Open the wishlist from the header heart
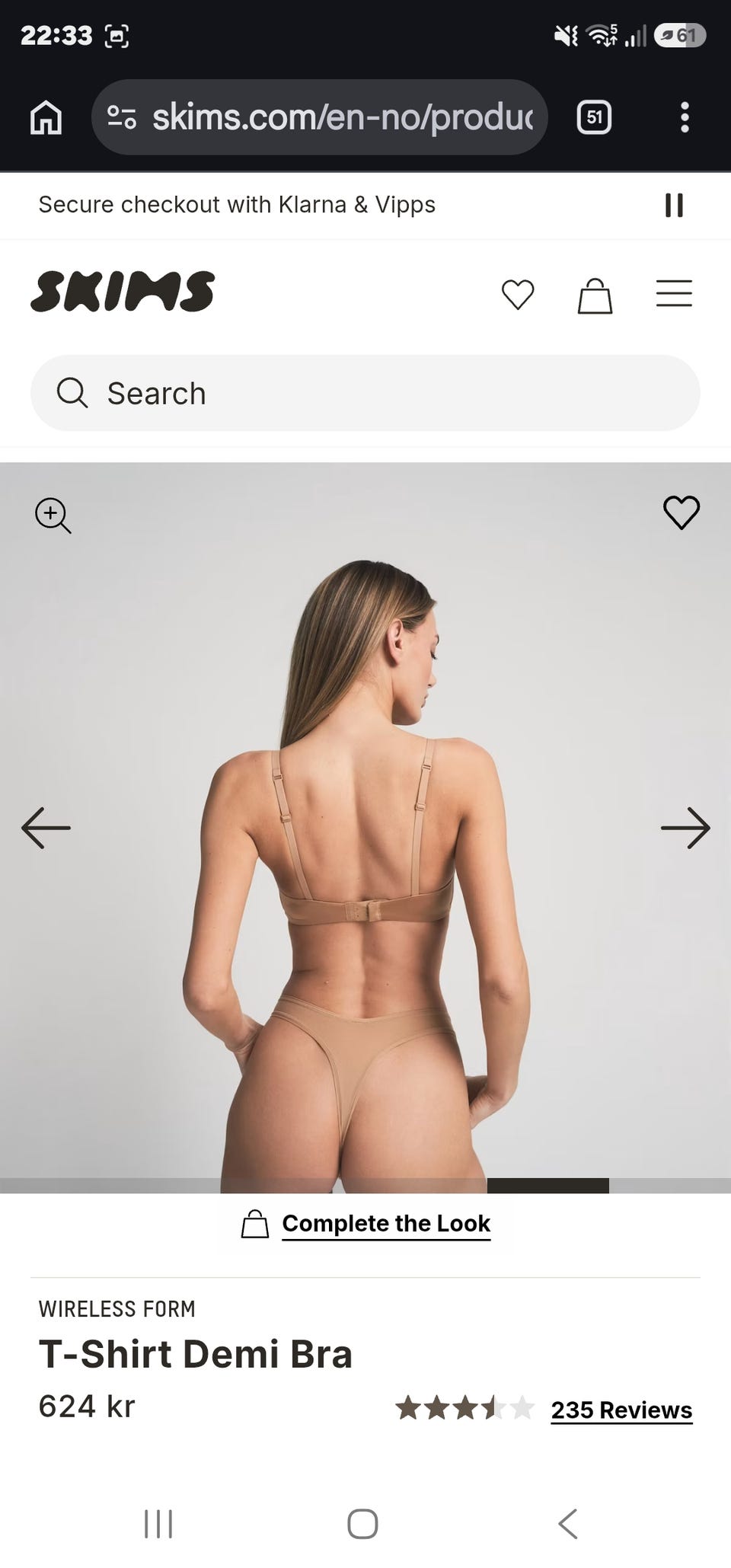The width and height of the screenshot is (731, 1568). pyautogui.click(x=518, y=294)
